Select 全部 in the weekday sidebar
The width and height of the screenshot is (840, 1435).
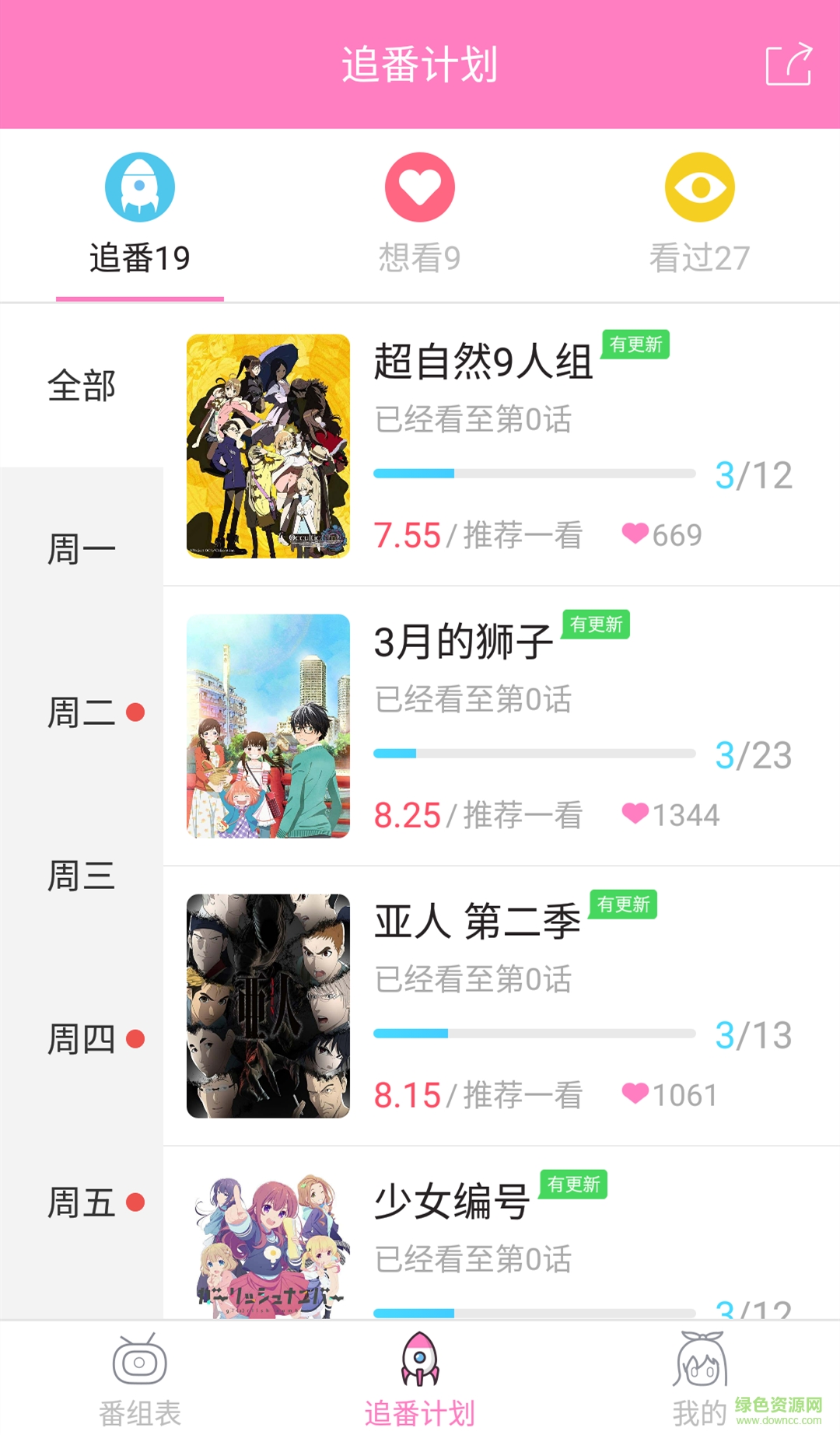point(82,384)
